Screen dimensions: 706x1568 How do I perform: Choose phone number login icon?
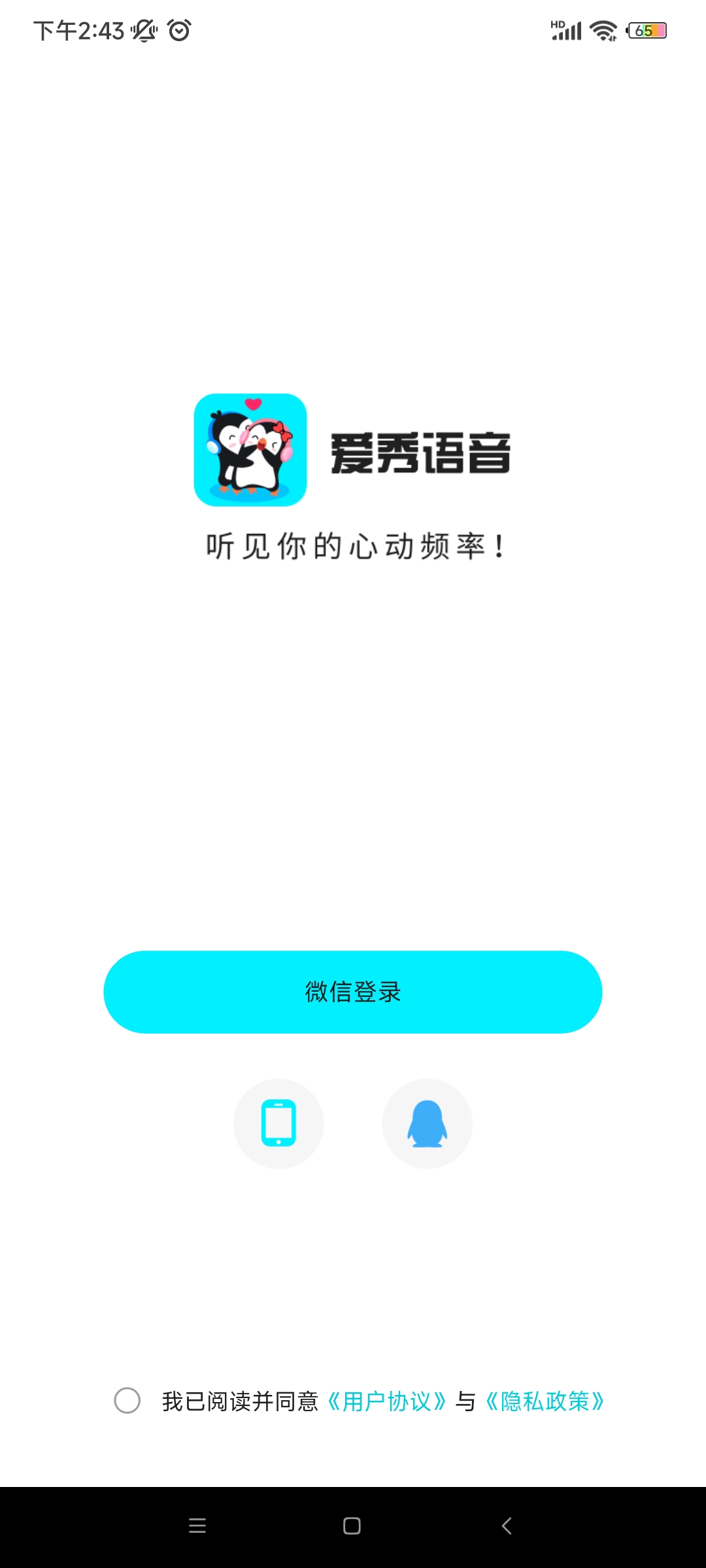(x=278, y=1123)
